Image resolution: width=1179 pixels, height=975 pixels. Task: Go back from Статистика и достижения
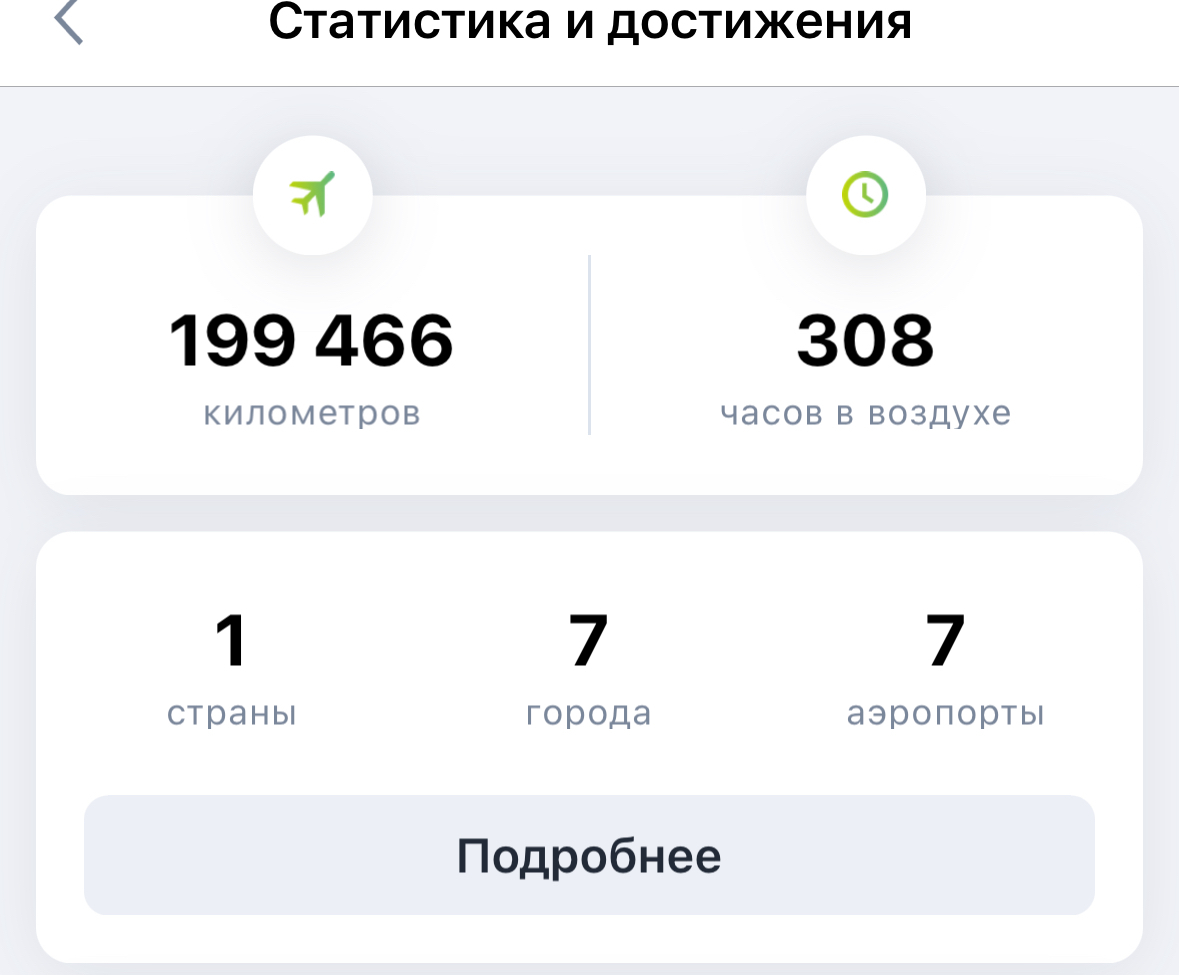click(68, 22)
